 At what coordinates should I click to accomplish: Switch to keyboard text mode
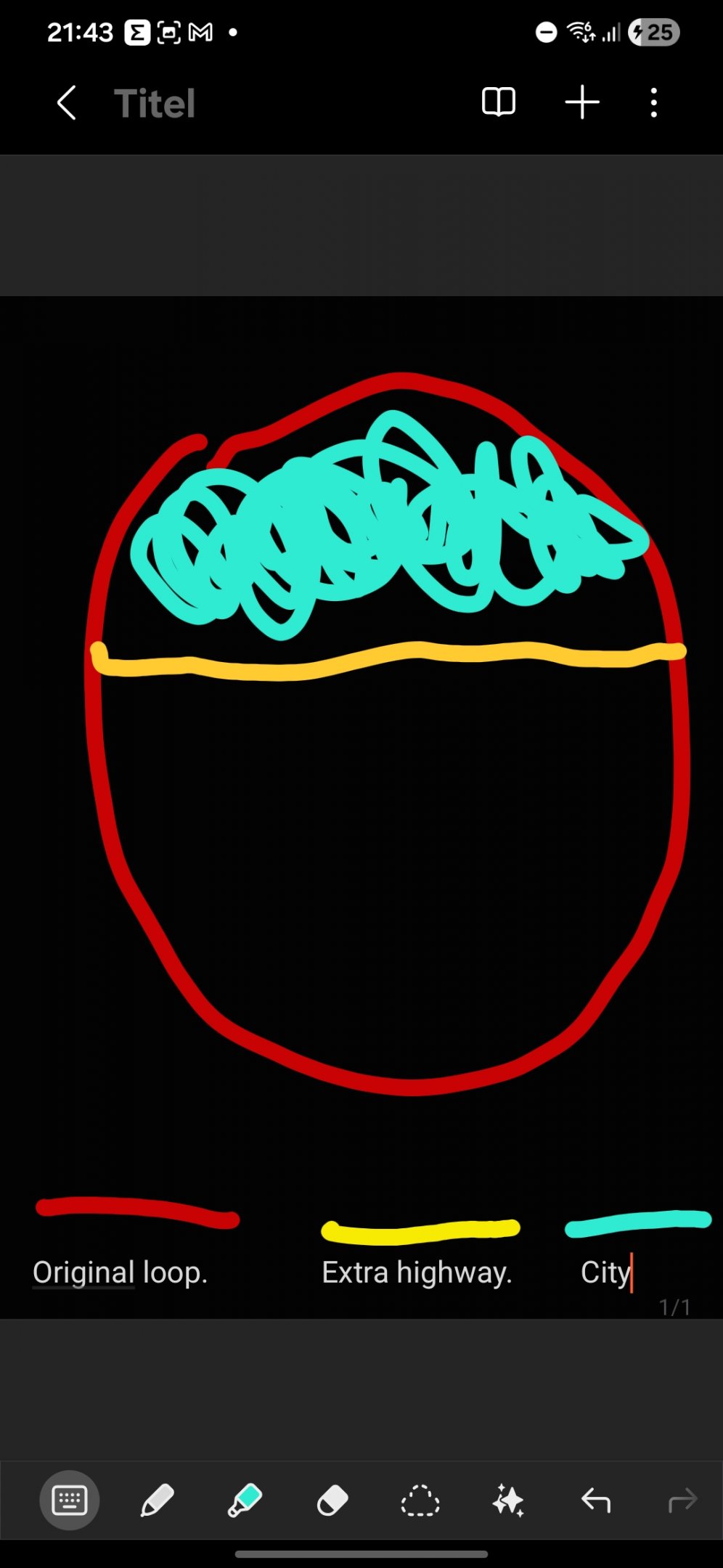click(70, 1500)
